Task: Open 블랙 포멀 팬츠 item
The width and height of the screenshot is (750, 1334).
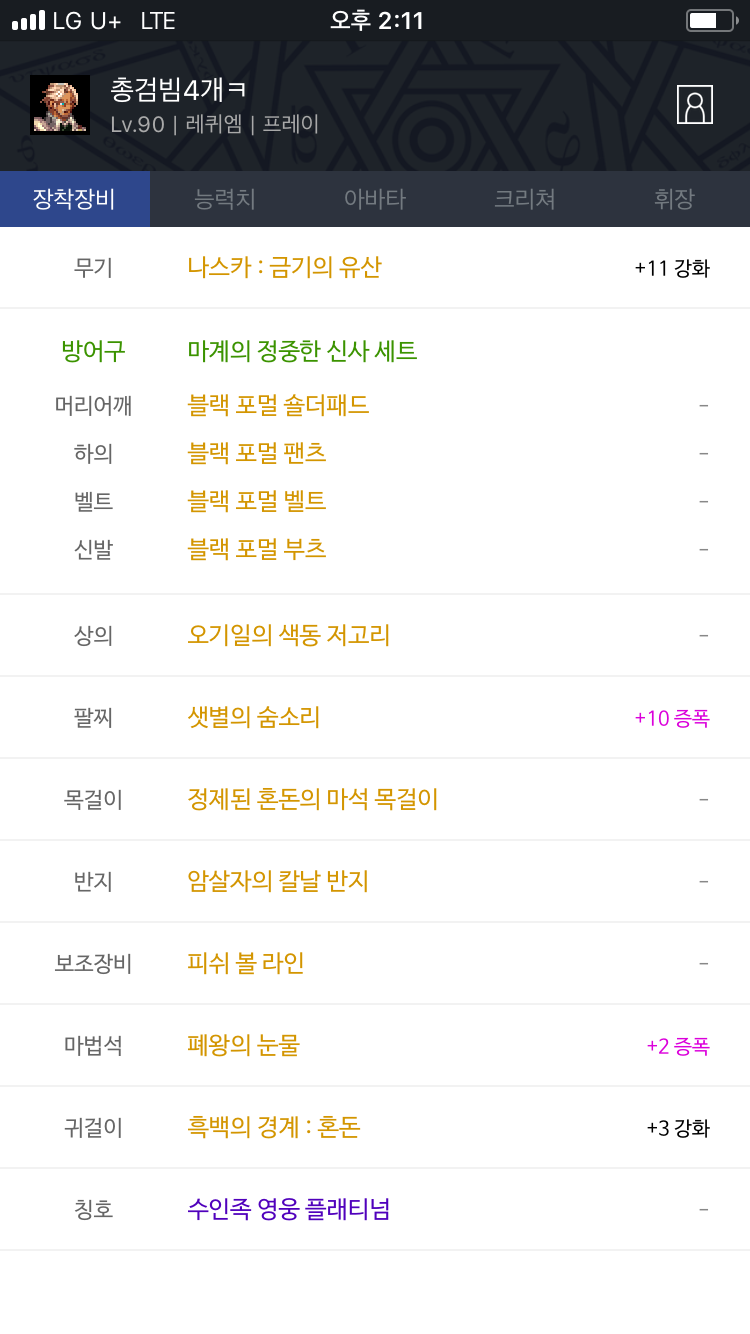Action: (x=257, y=453)
